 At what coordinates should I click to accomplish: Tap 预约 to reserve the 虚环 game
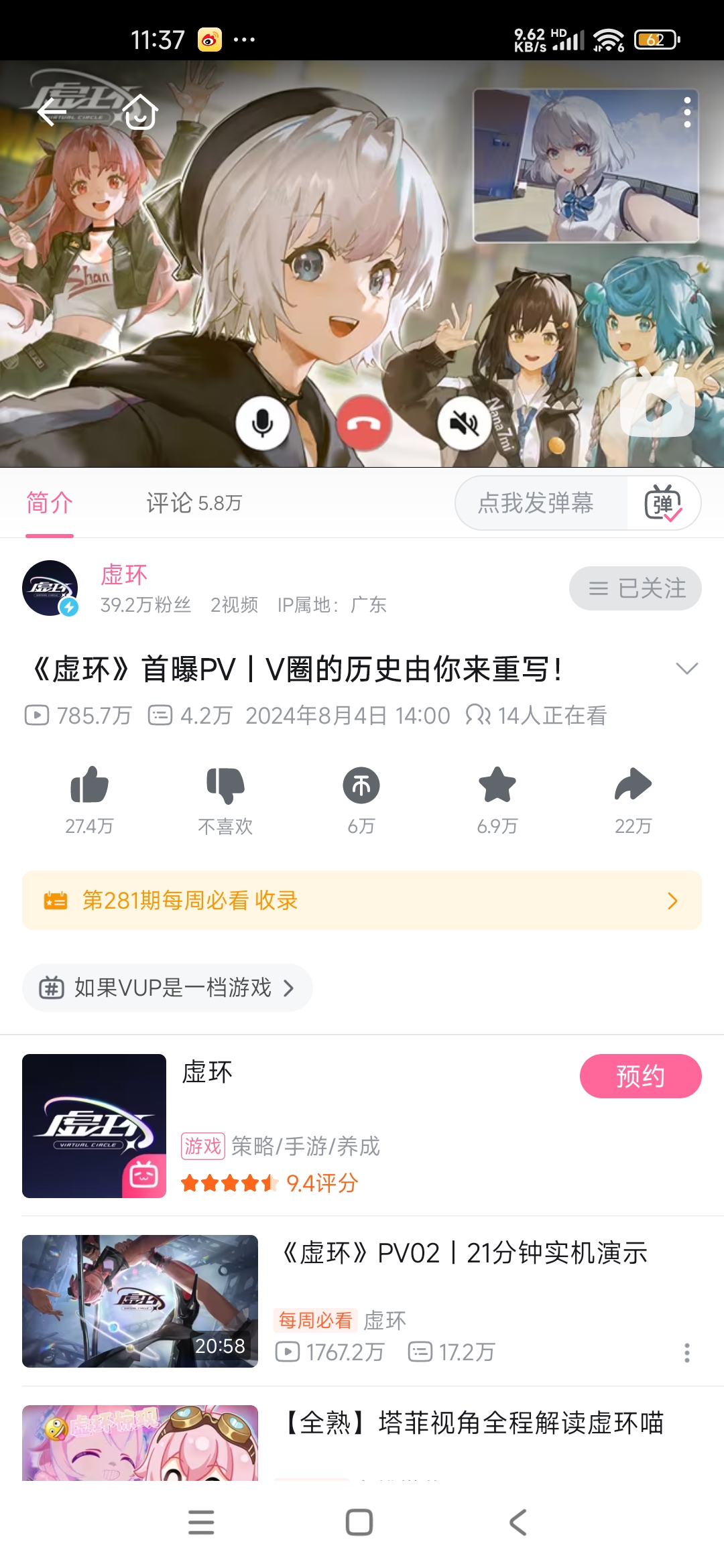pos(640,1076)
